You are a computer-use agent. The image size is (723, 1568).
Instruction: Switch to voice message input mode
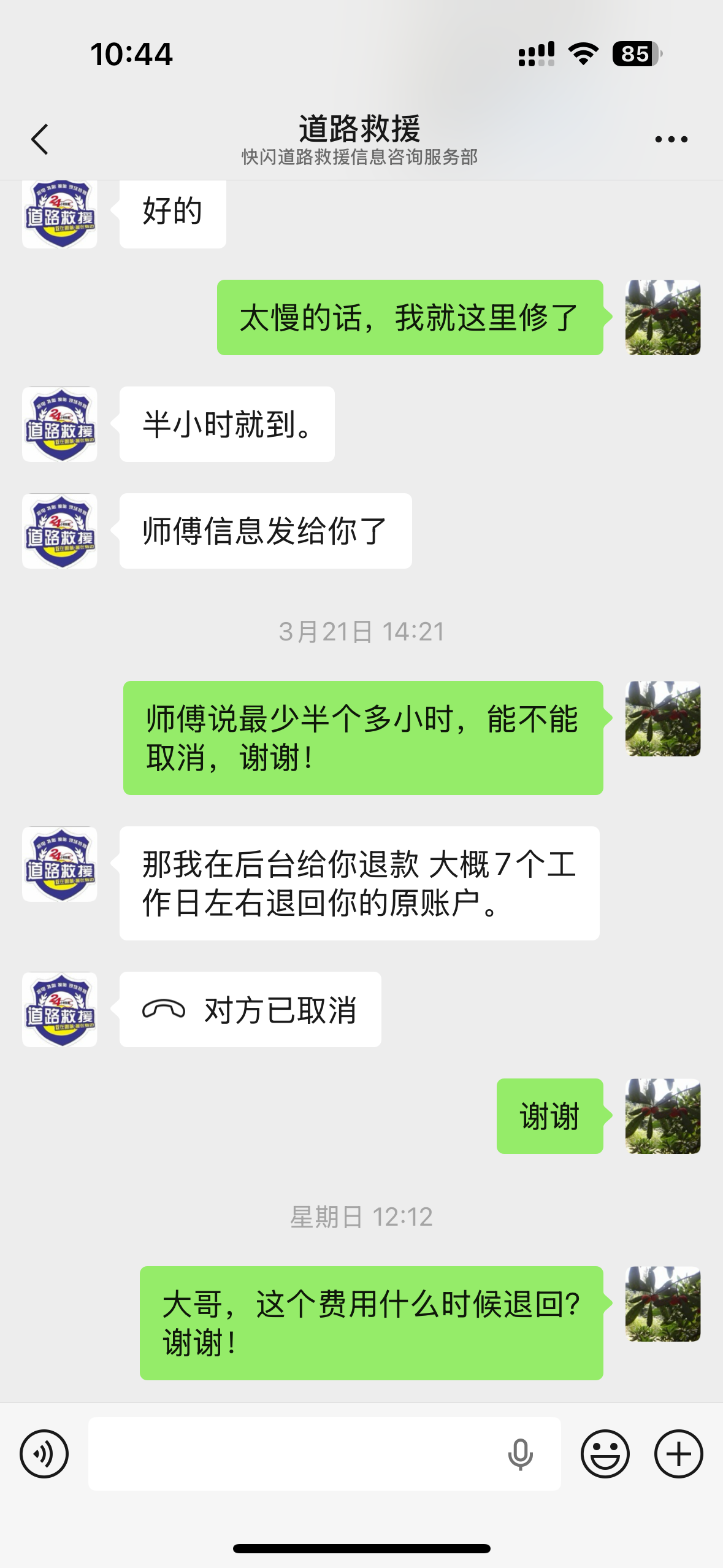pyautogui.click(x=44, y=1453)
